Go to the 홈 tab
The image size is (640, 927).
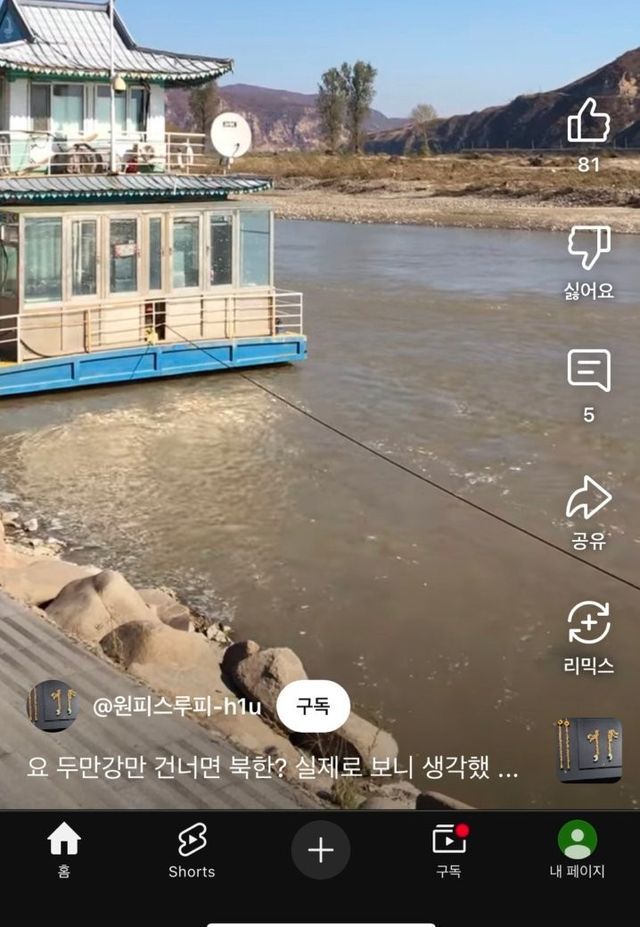point(64,849)
